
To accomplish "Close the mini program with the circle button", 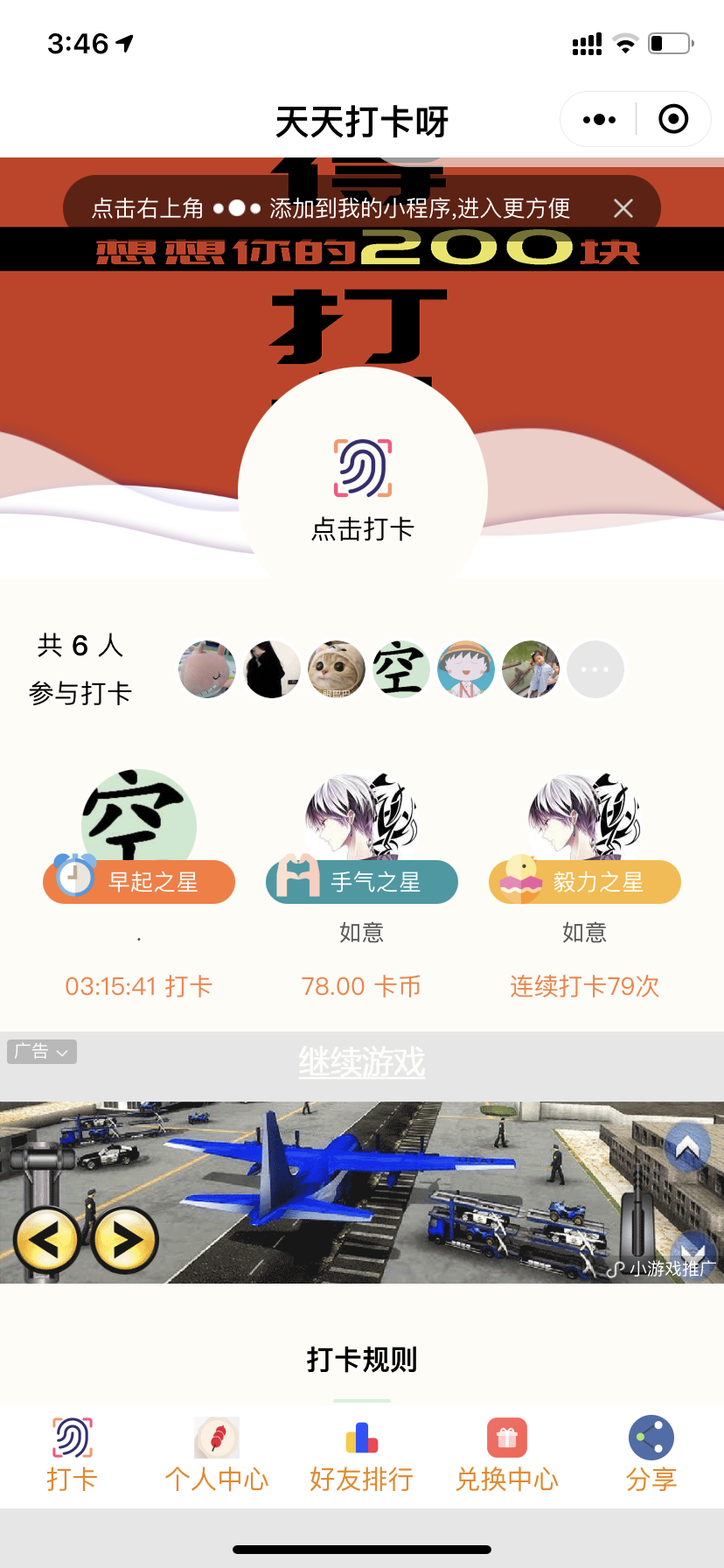I will [x=672, y=119].
